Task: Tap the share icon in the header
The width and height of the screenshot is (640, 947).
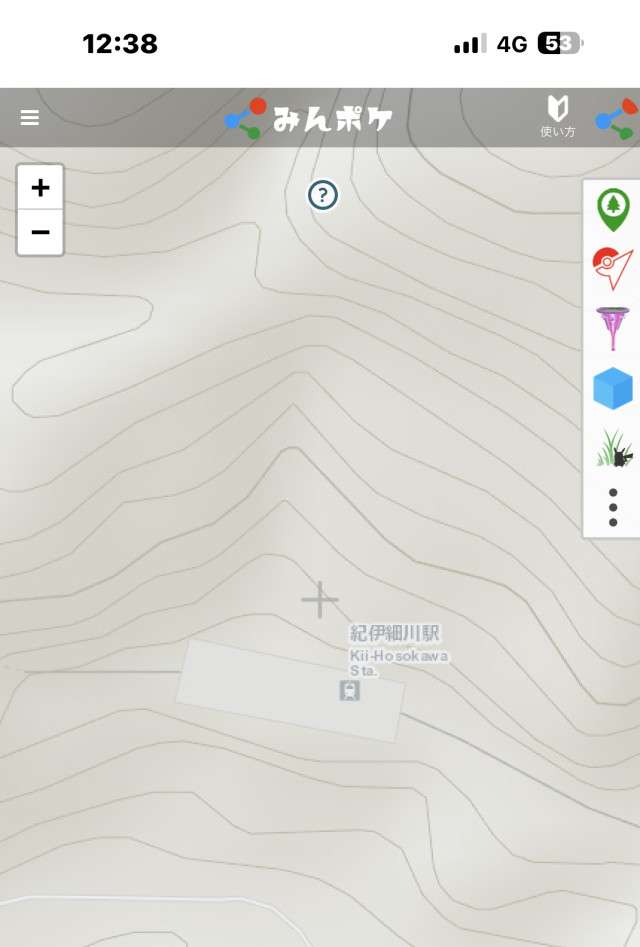Action: coord(616,118)
